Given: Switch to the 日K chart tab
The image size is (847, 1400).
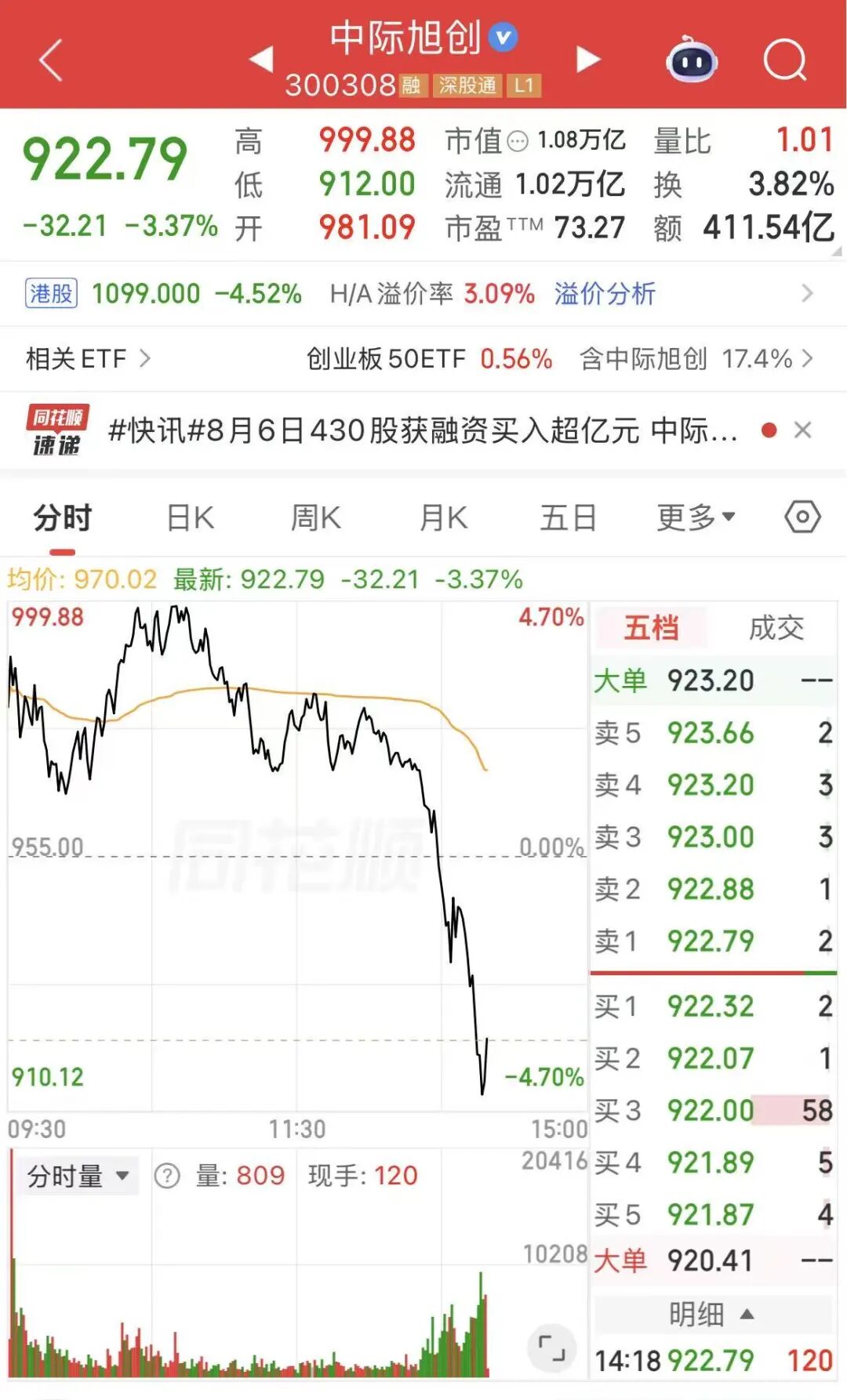Looking at the screenshot, I should pos(191,518).
